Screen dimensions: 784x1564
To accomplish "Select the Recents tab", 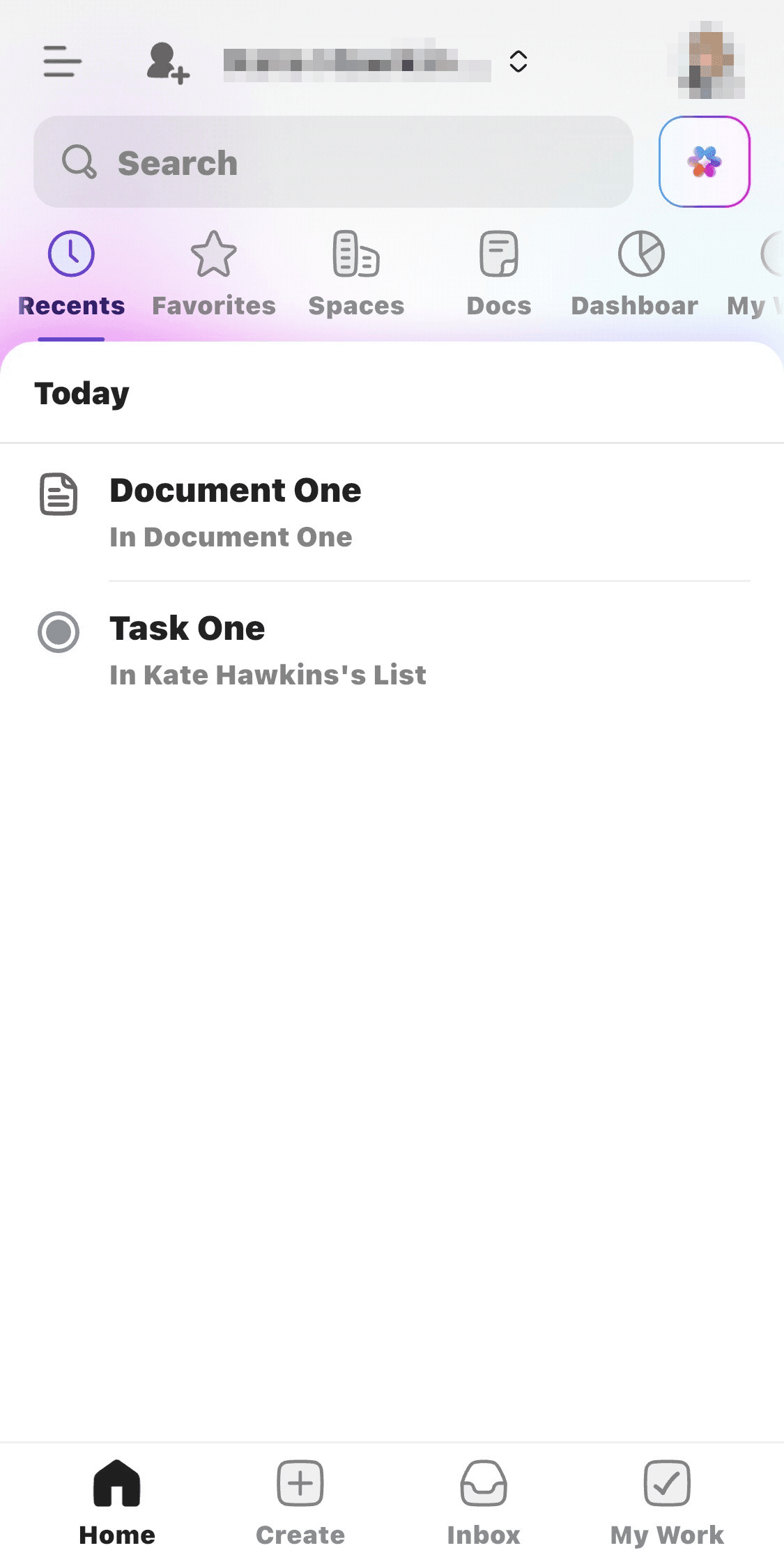I will point(71,275).
